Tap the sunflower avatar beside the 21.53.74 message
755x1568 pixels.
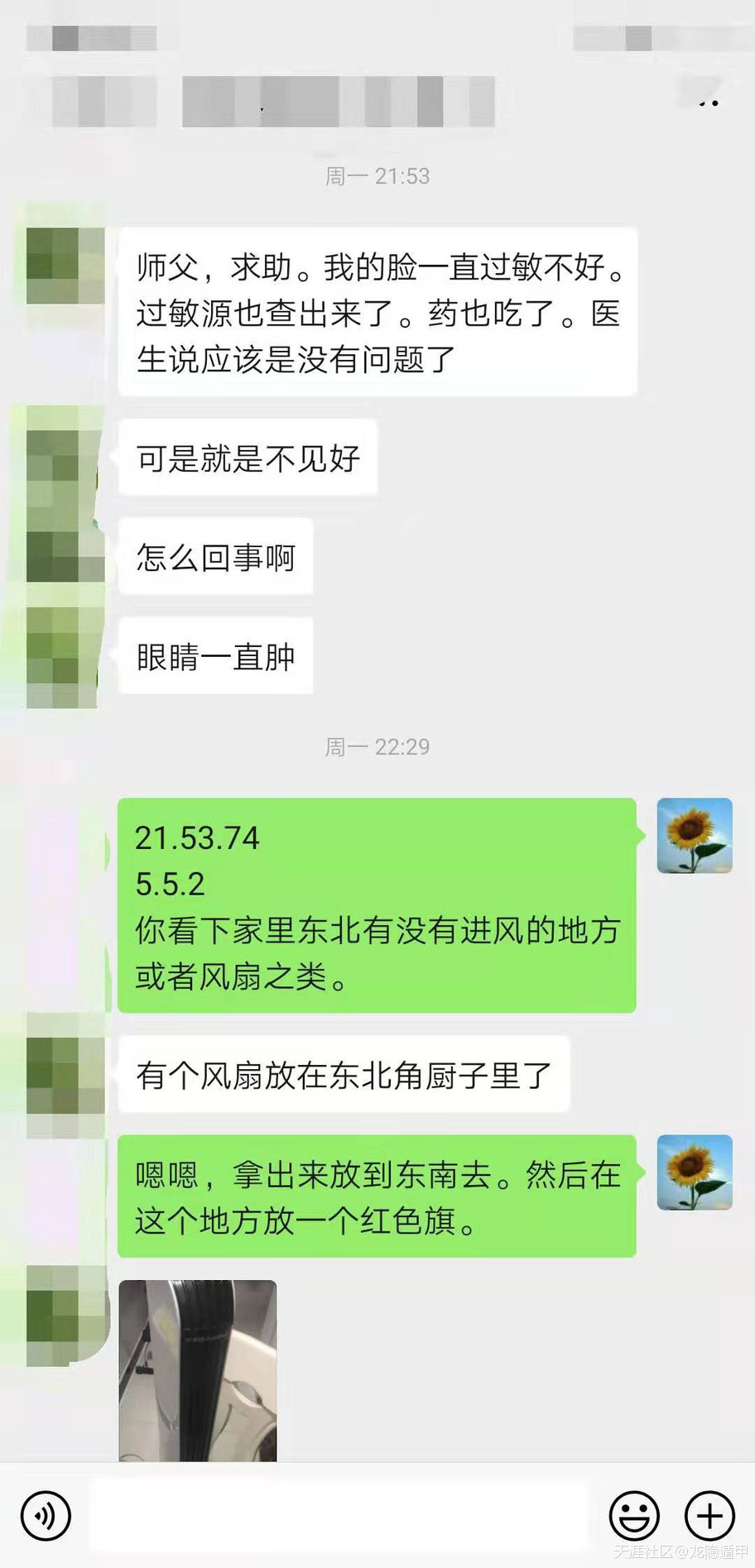pos(695,836)
